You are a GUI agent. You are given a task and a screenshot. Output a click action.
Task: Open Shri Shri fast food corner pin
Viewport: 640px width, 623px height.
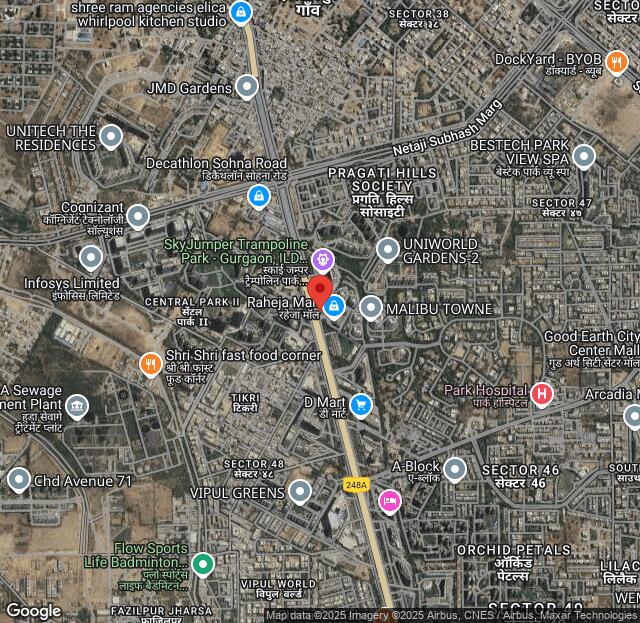(x=150, y=364)
